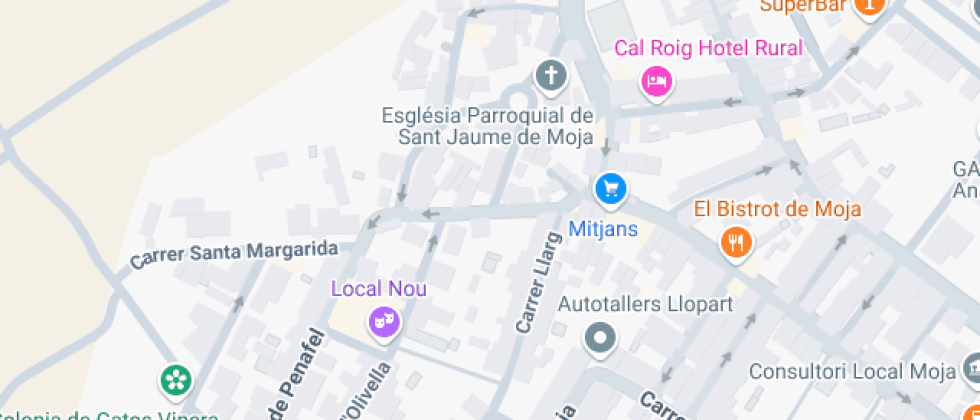Select the Església Parroquial de Sant Jaume marker
This screenshot has width=980, height=420.
(x=550, y=74)
